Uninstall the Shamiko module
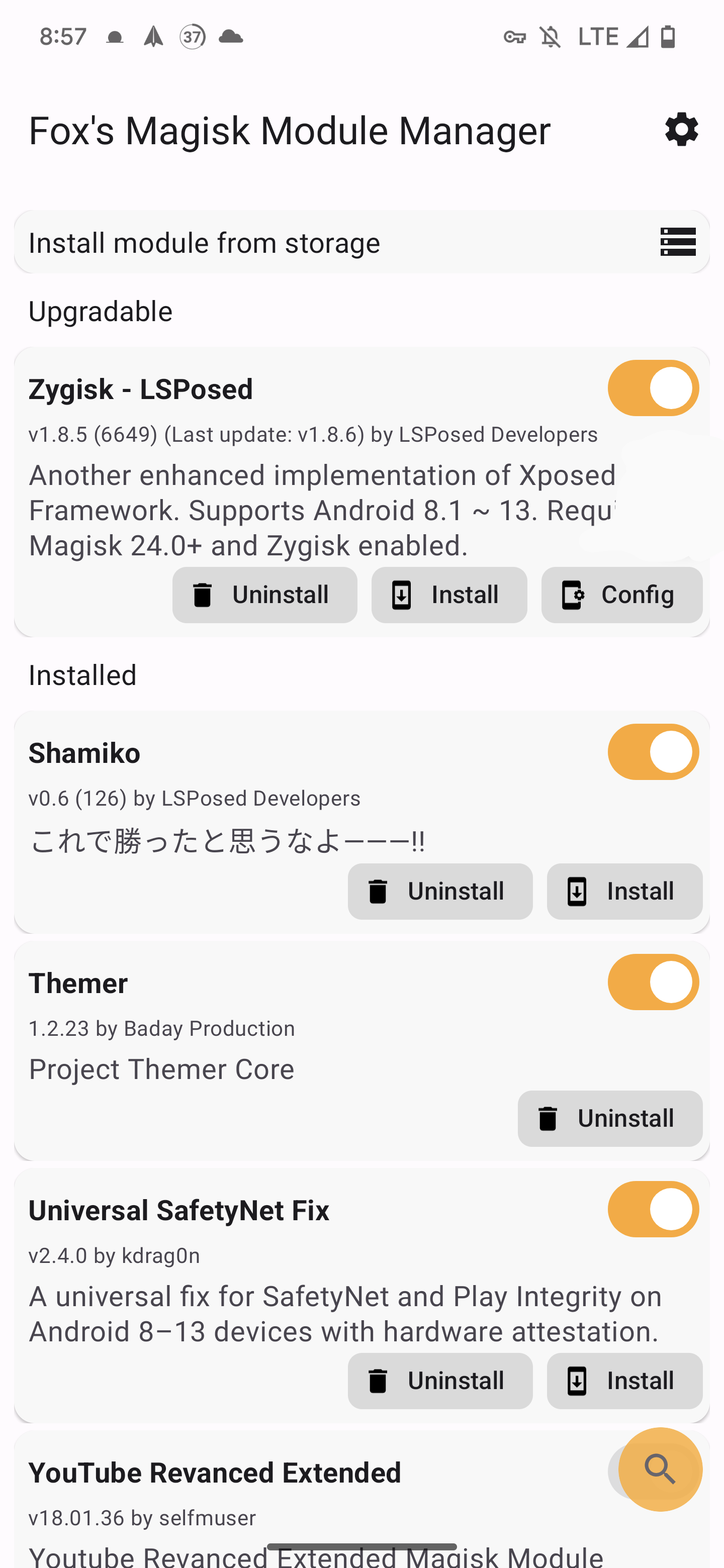Image resolution: width=724 pixels, height=1568 pixels. coord(439,891)
